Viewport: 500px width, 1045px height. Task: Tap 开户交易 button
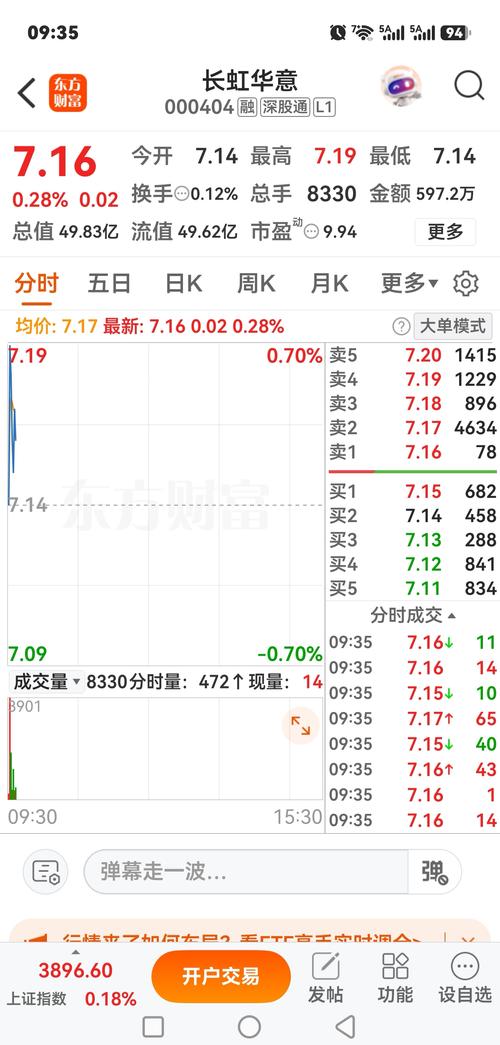tap(221, 976)
